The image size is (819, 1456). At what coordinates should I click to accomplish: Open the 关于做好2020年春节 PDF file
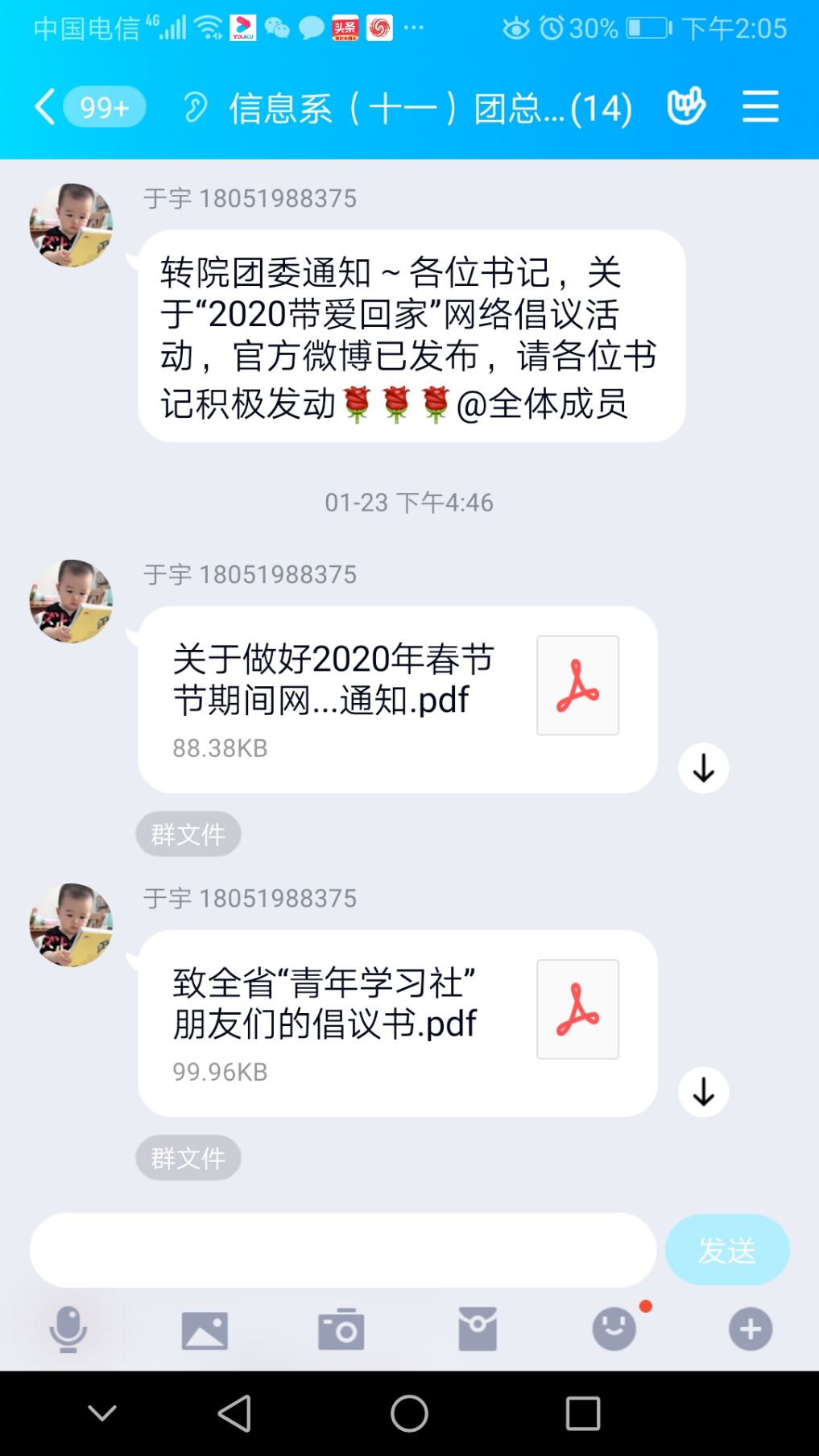pyautogui.click(x=397, y=699)
